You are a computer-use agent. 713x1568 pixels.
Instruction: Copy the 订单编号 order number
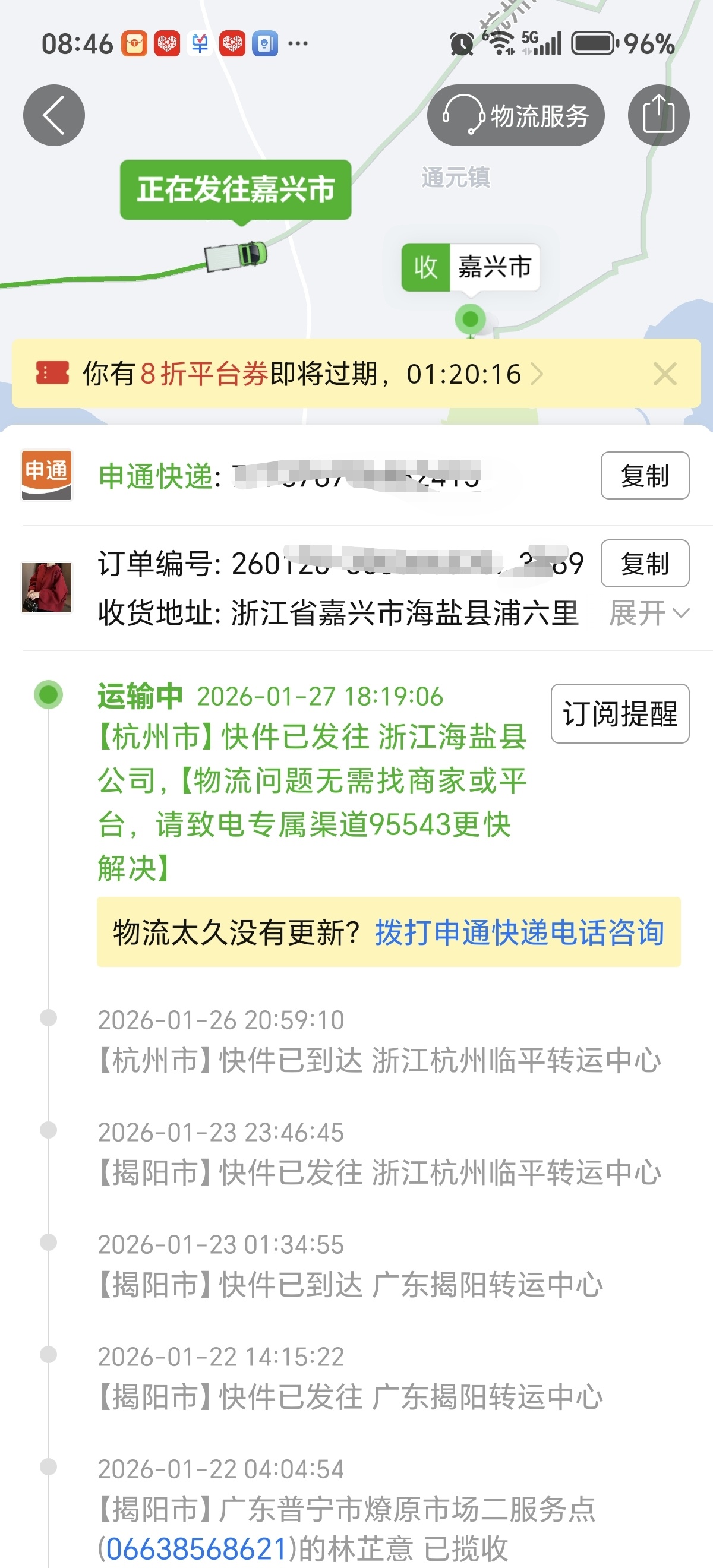[644, 564]
